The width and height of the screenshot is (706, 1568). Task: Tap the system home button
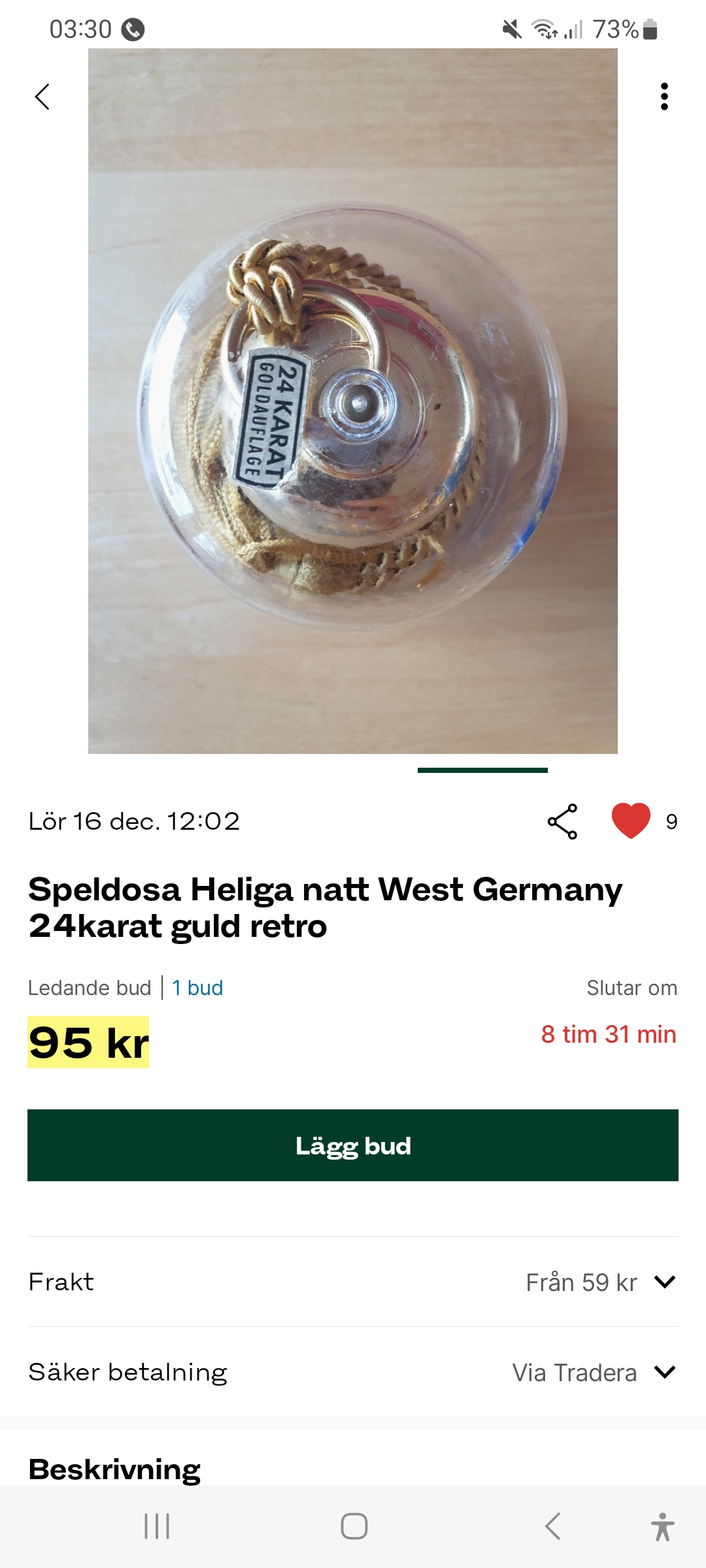(354, 1526)
